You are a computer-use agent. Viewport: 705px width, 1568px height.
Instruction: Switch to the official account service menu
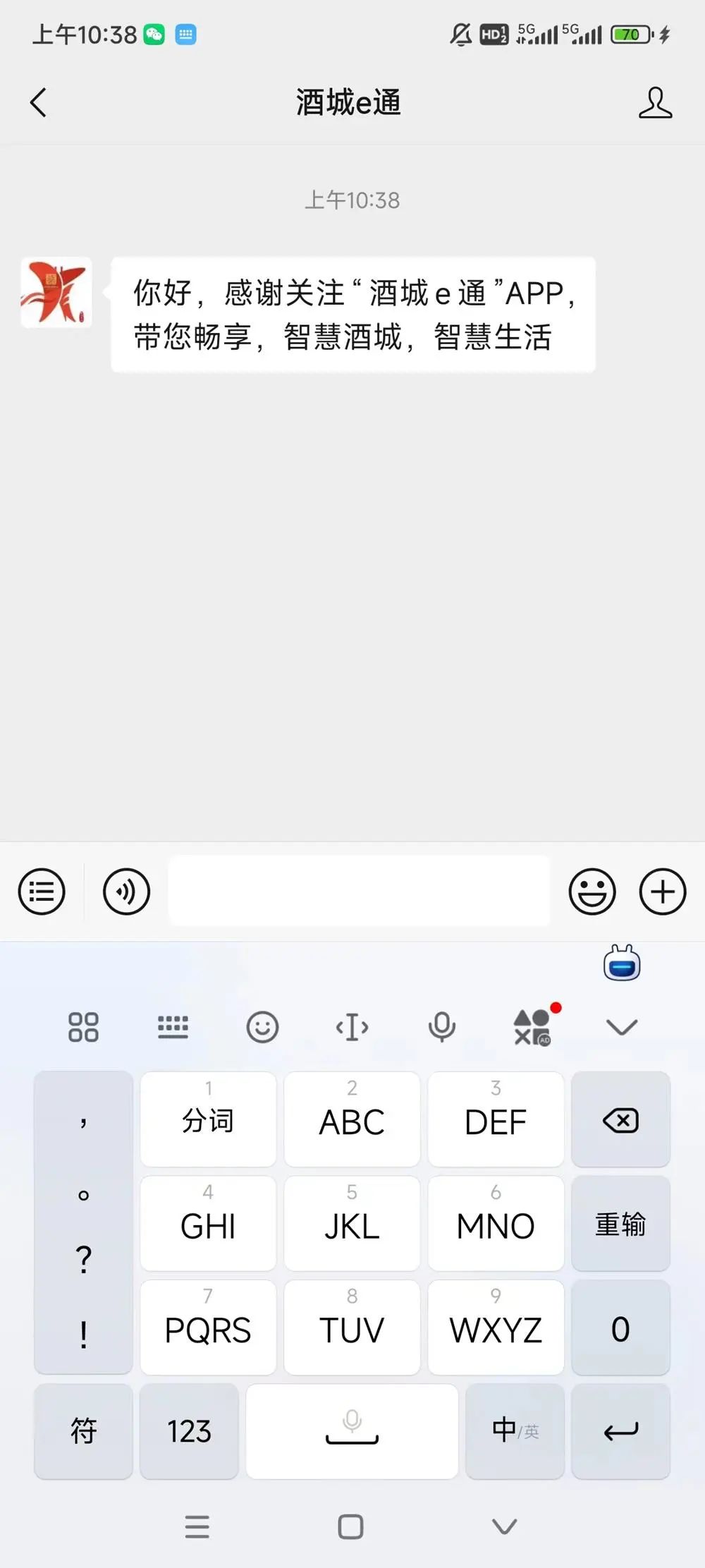pos(42,892)
